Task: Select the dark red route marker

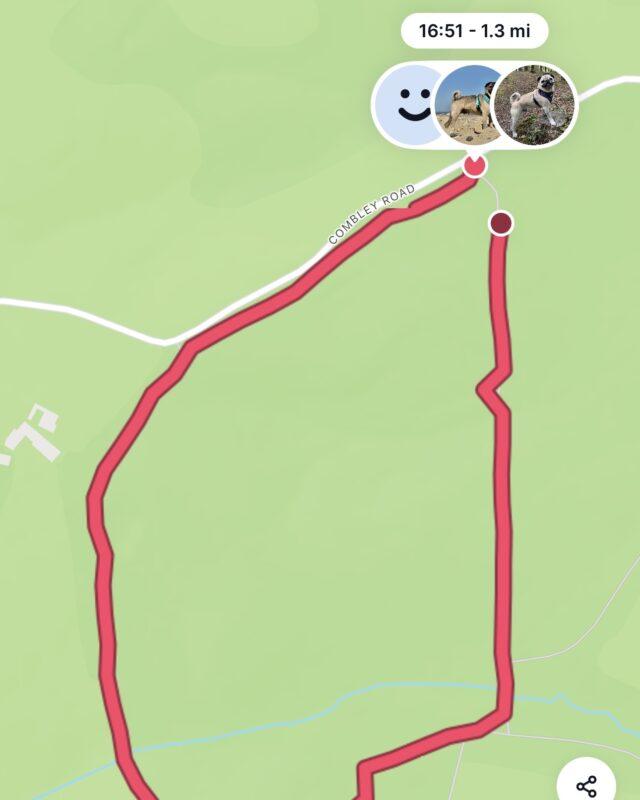Action: click(x=501, y=222)
